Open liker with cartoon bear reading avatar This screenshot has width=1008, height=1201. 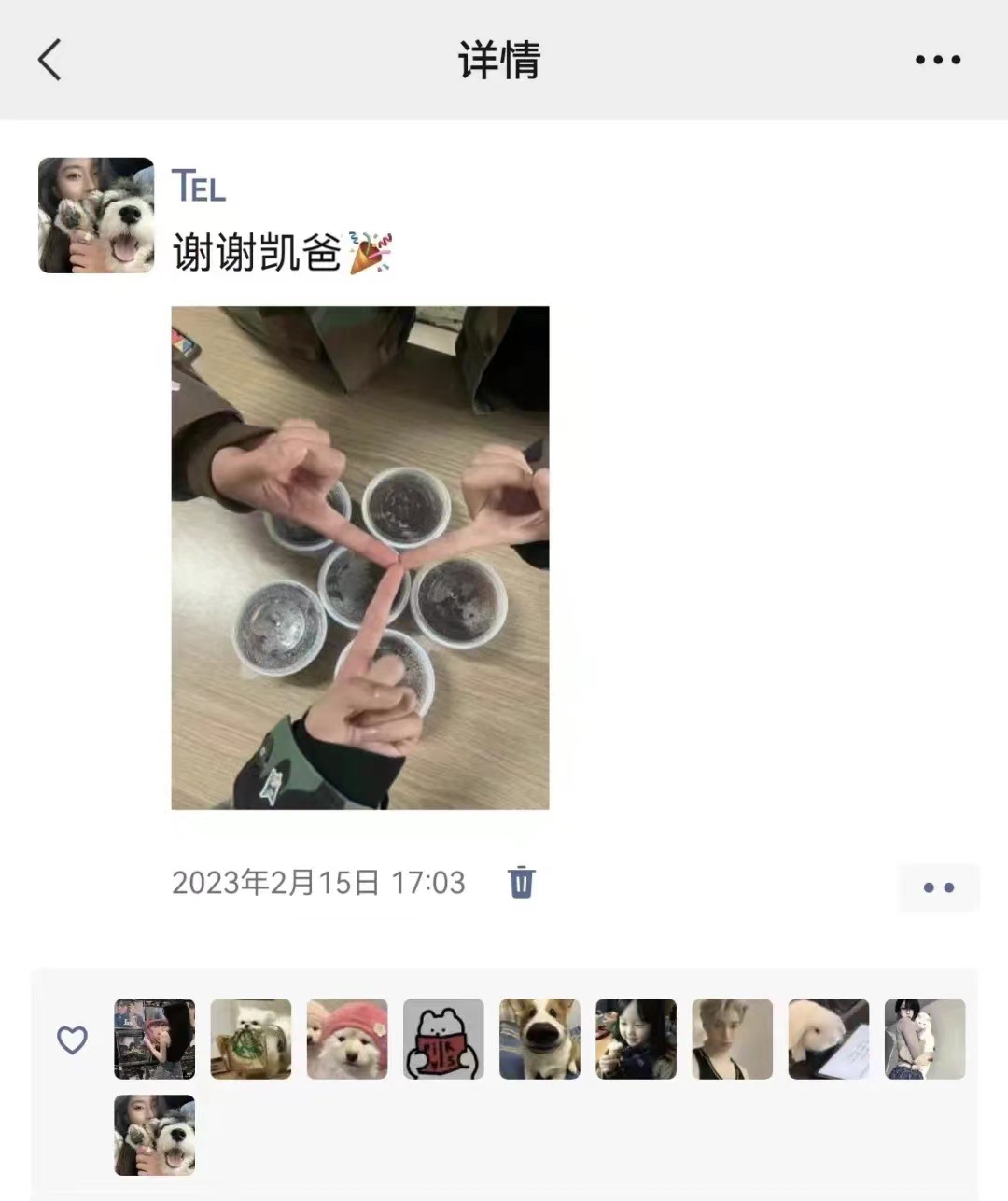(x=443, y=1039)
